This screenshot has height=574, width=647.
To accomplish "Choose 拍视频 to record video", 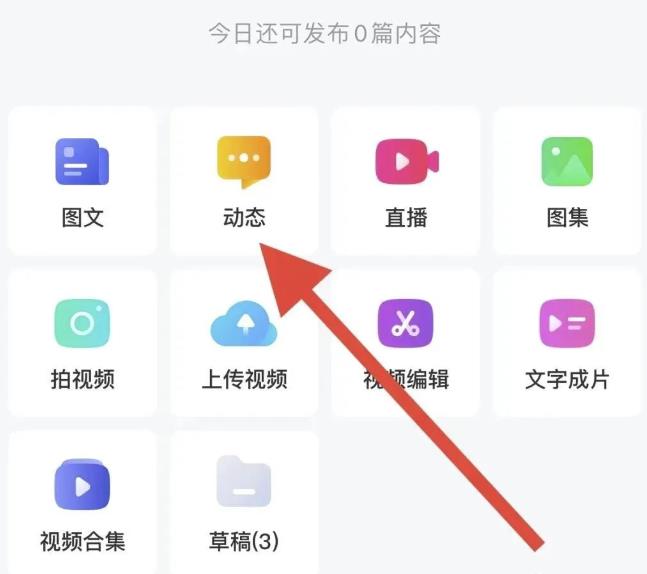I will click(82, 343).
